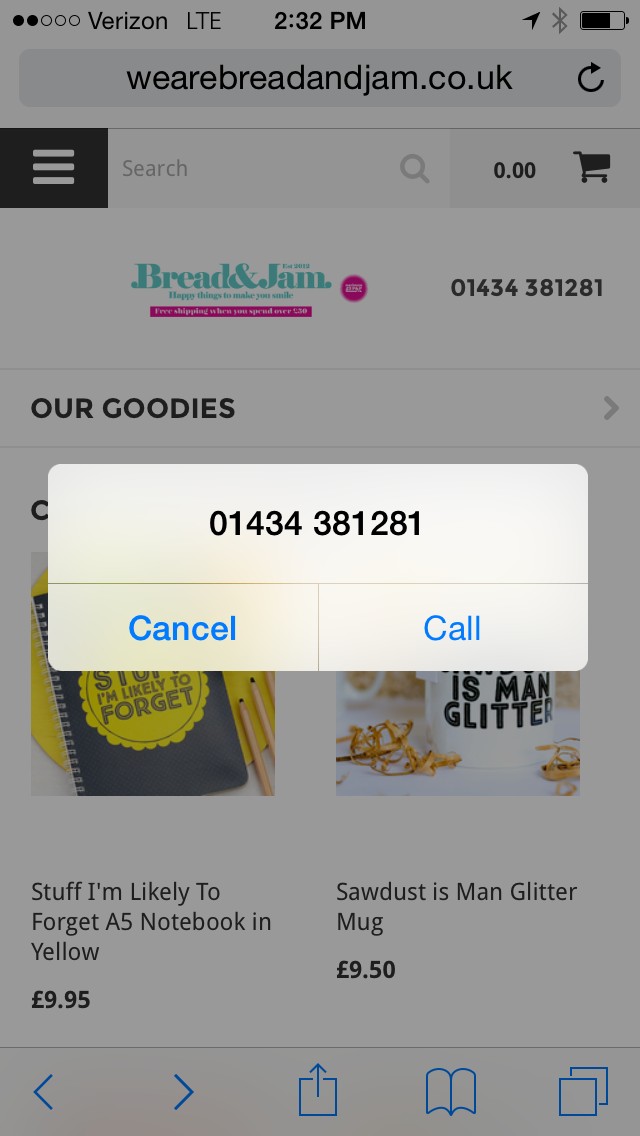Tap the search magnifier icon
The height and width of the screenshot is (1136, 640).
414,168
